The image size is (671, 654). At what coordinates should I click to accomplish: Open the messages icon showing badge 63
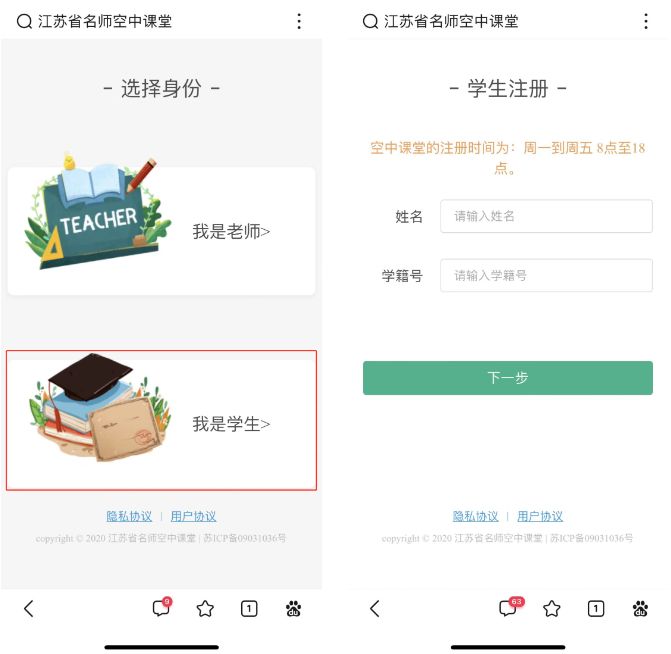point(508,608)
